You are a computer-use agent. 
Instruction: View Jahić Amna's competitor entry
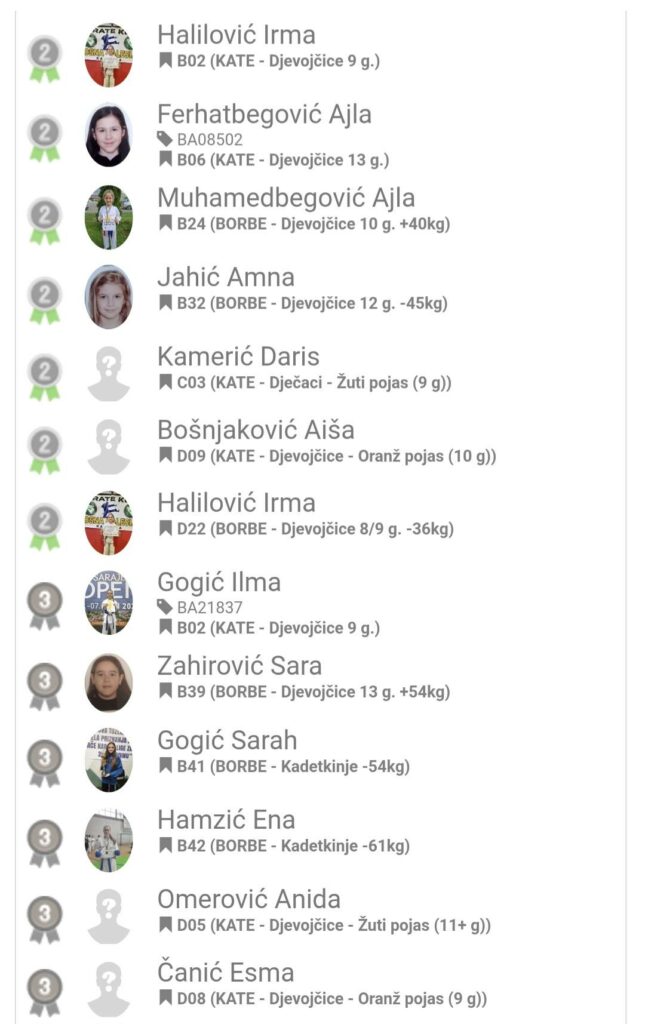(226, 277)
